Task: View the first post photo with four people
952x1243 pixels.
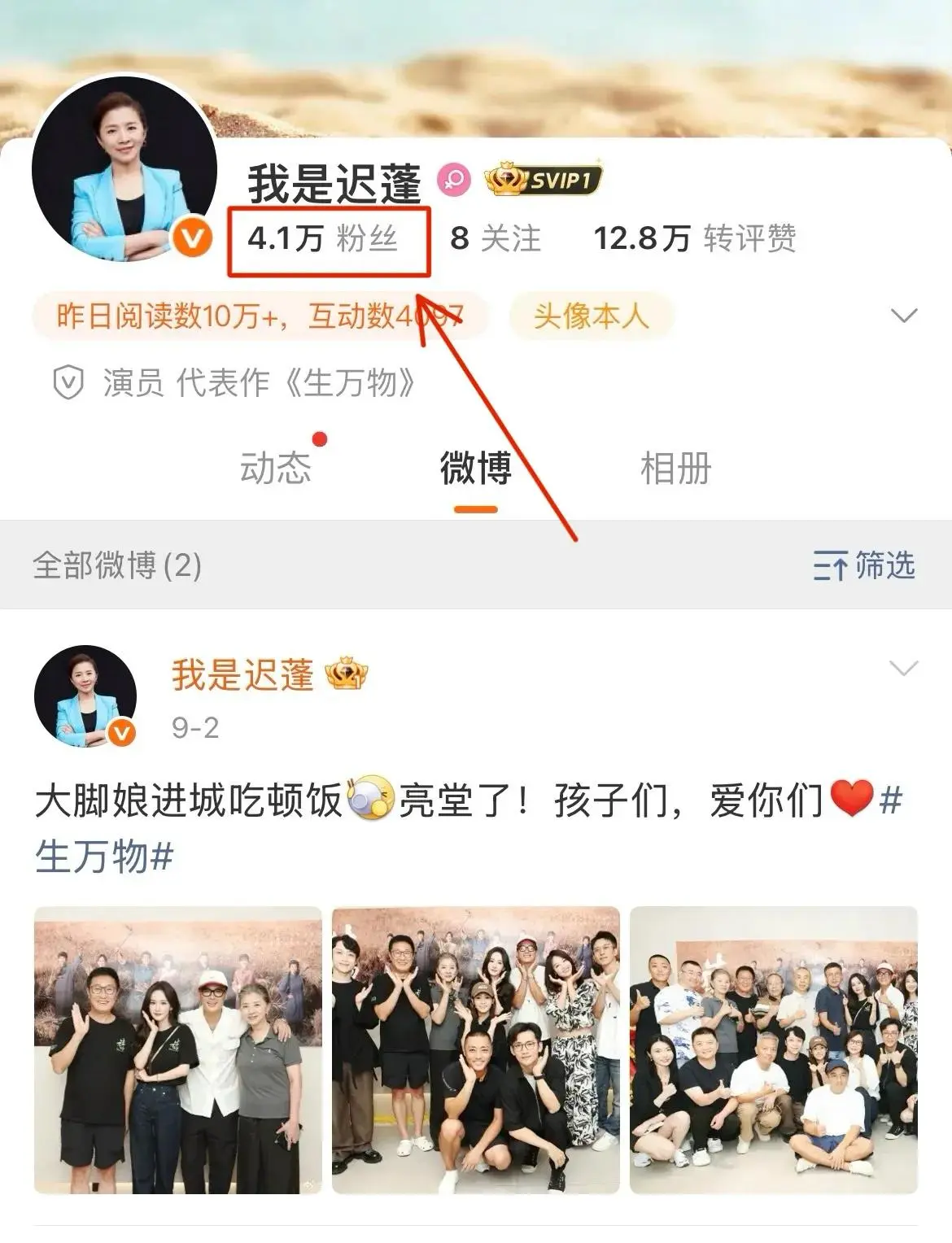Action: [178, 1050]
